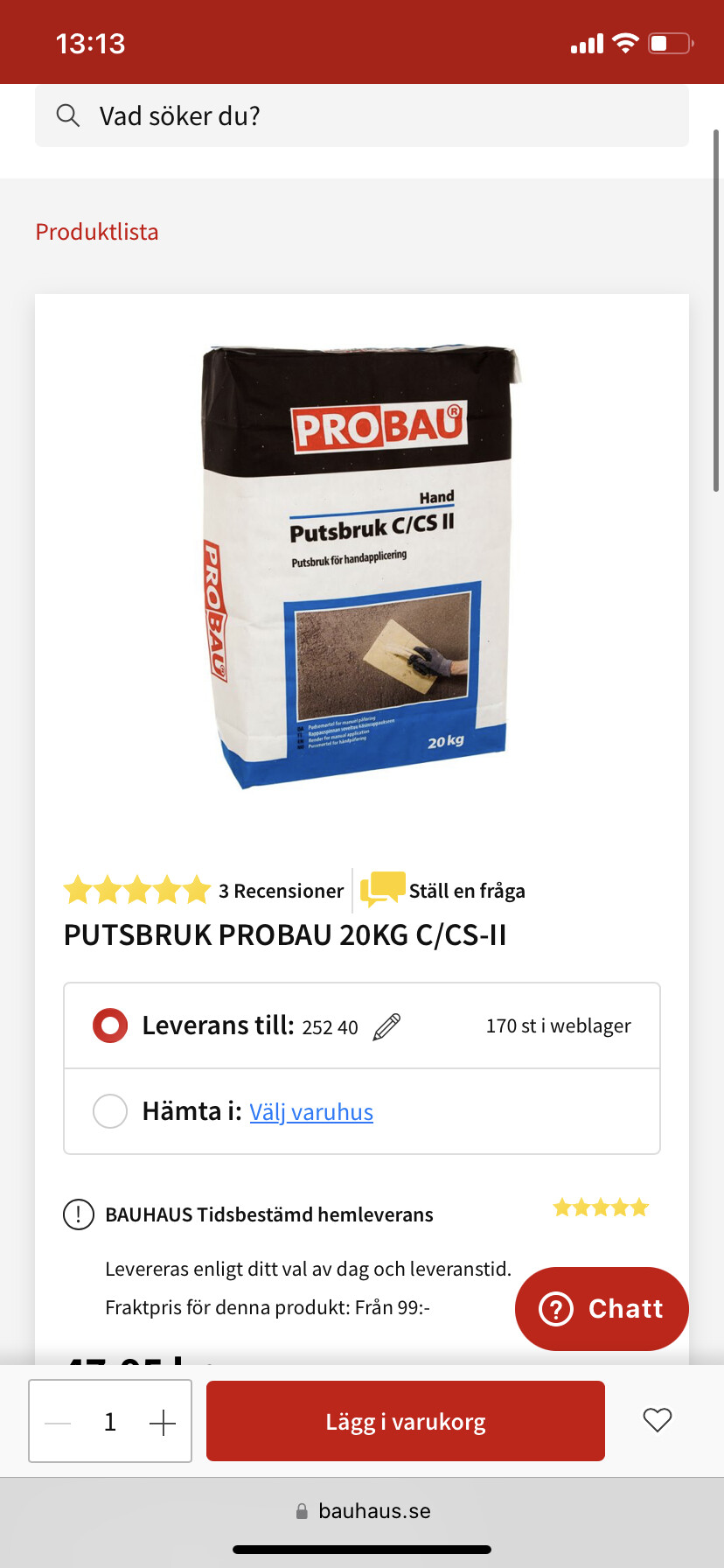Open the 3 Recensioner reviews link

(x=281, y=890)
